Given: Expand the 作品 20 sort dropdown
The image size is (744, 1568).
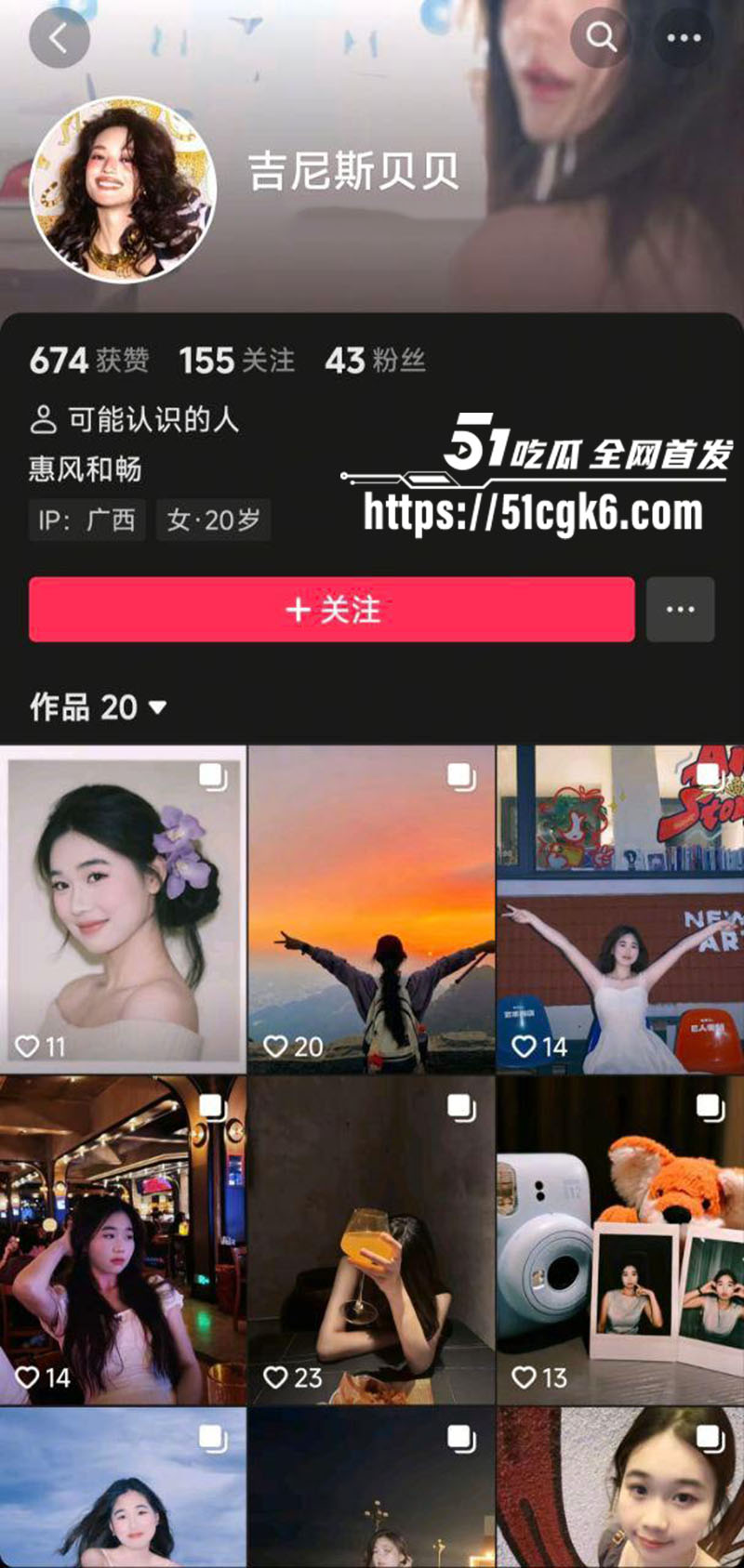Looking at the screenshot, I should [x=98, y=707].
